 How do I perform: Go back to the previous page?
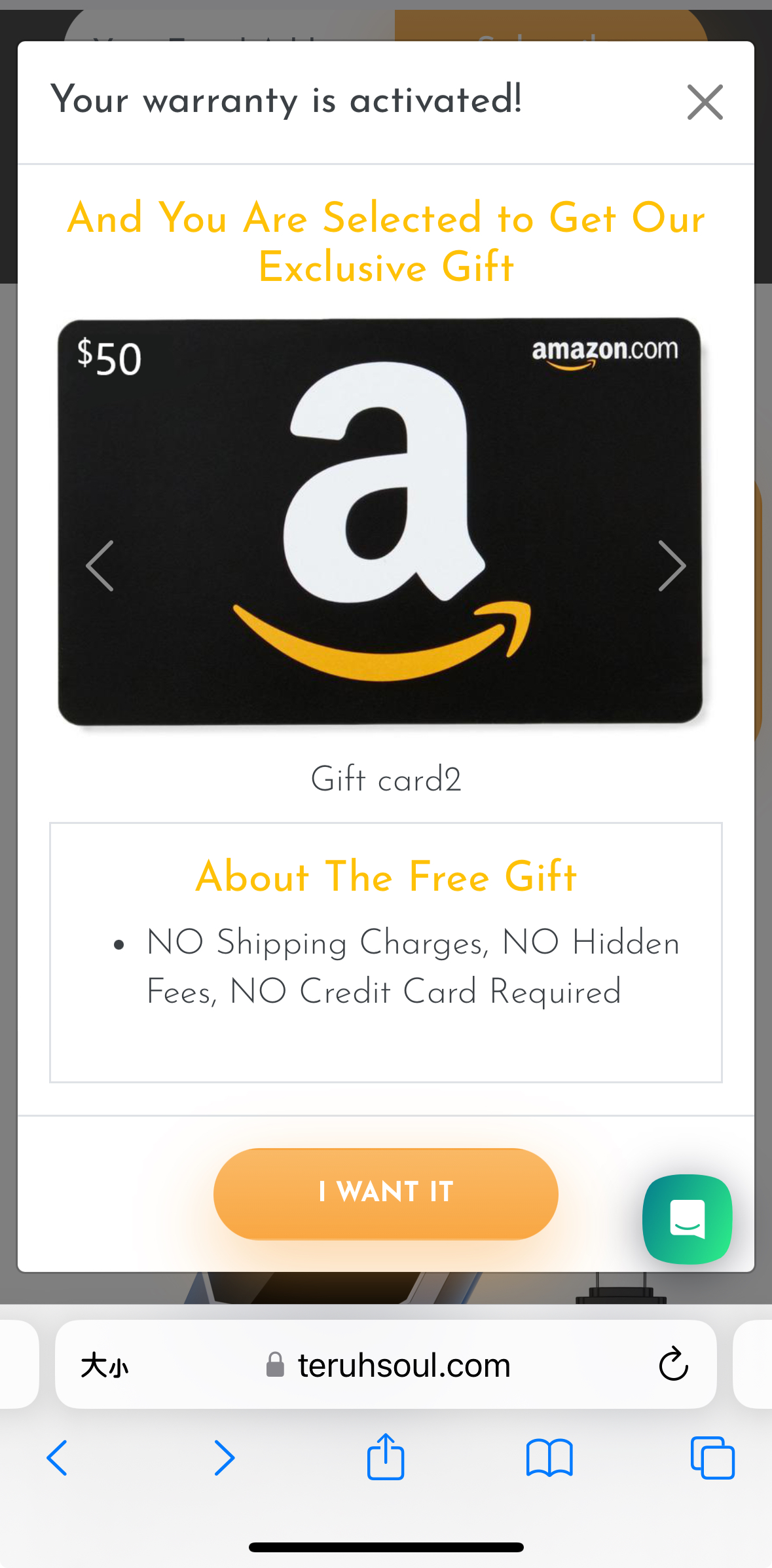coord(58,1458)
